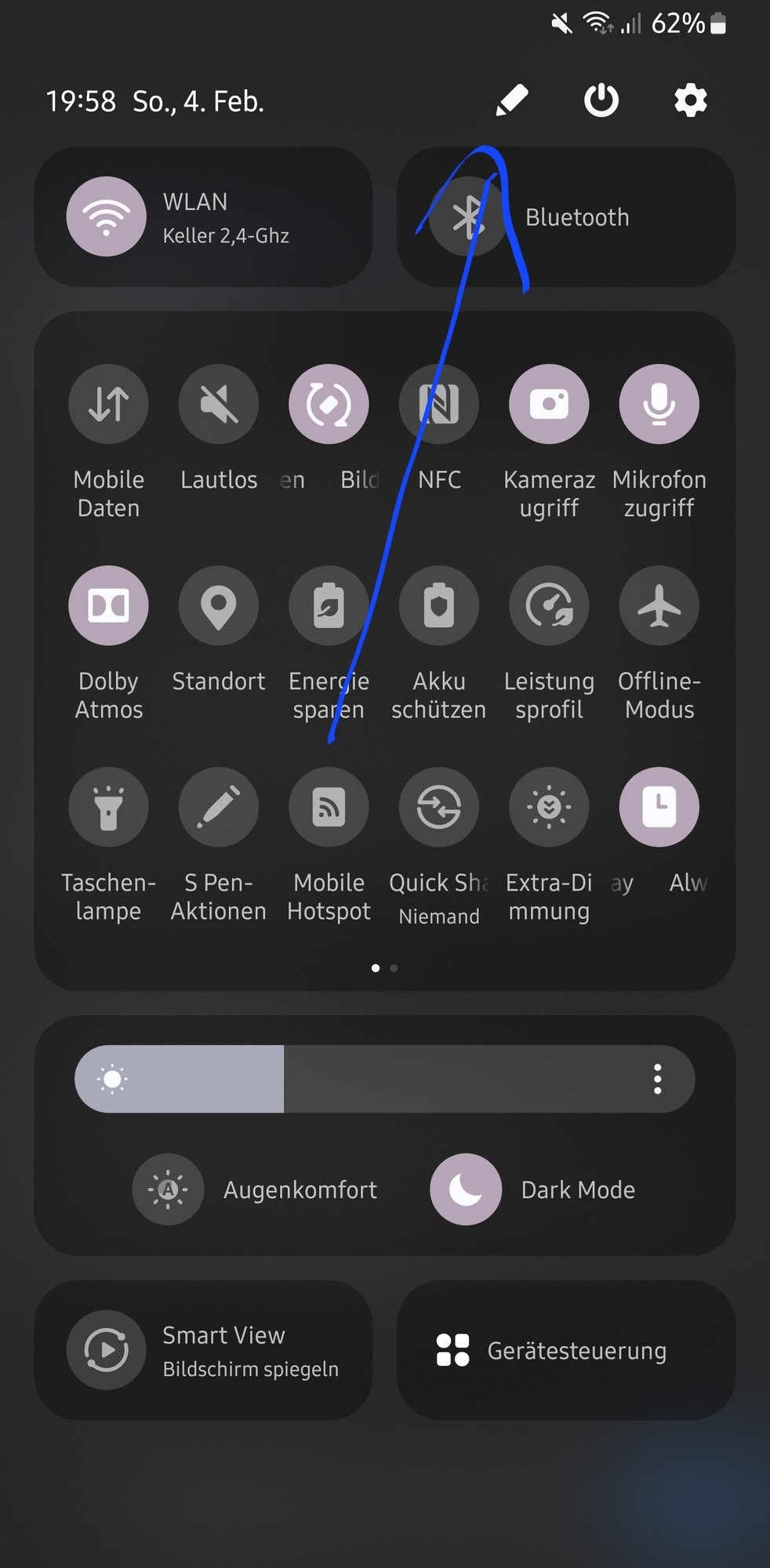Toggle the Lautlos sound mode
The height and width of the screenshot is (1568, 770).
(219, 405)
